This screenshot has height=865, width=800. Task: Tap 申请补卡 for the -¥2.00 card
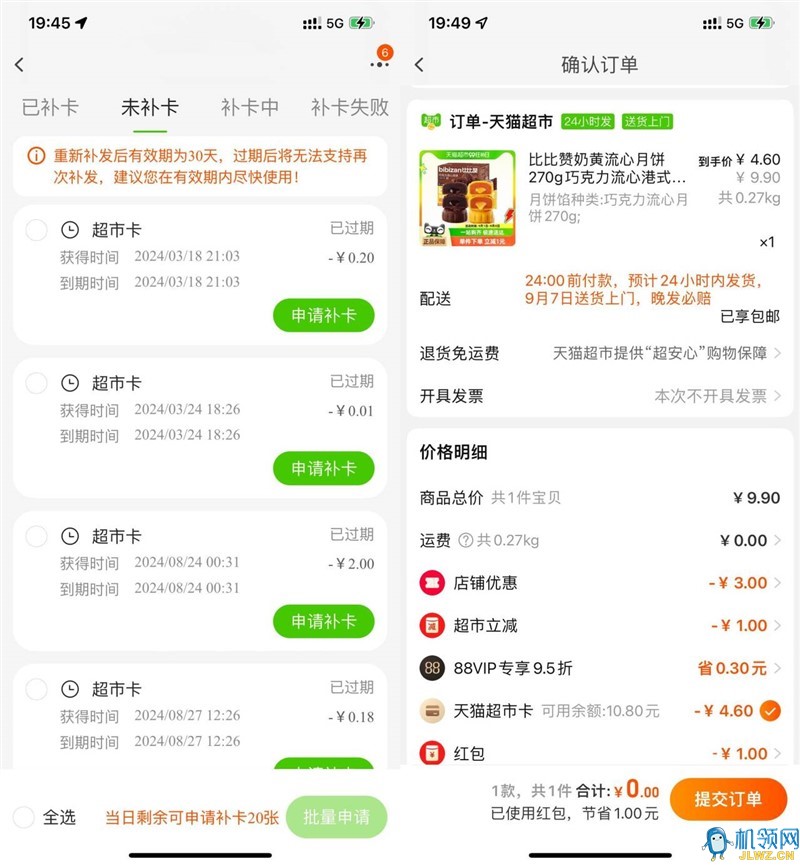click(323, 621)
